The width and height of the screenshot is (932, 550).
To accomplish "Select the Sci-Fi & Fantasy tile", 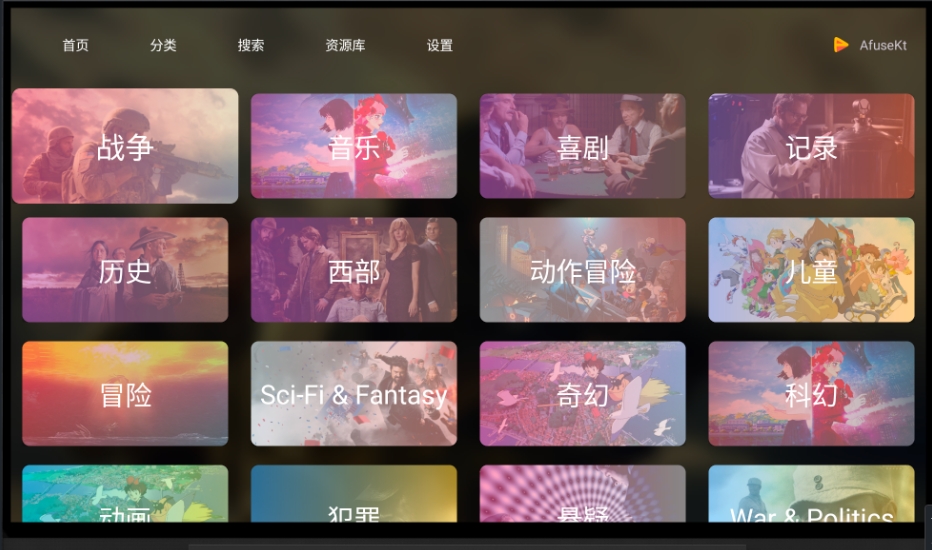I will [354, 394].
